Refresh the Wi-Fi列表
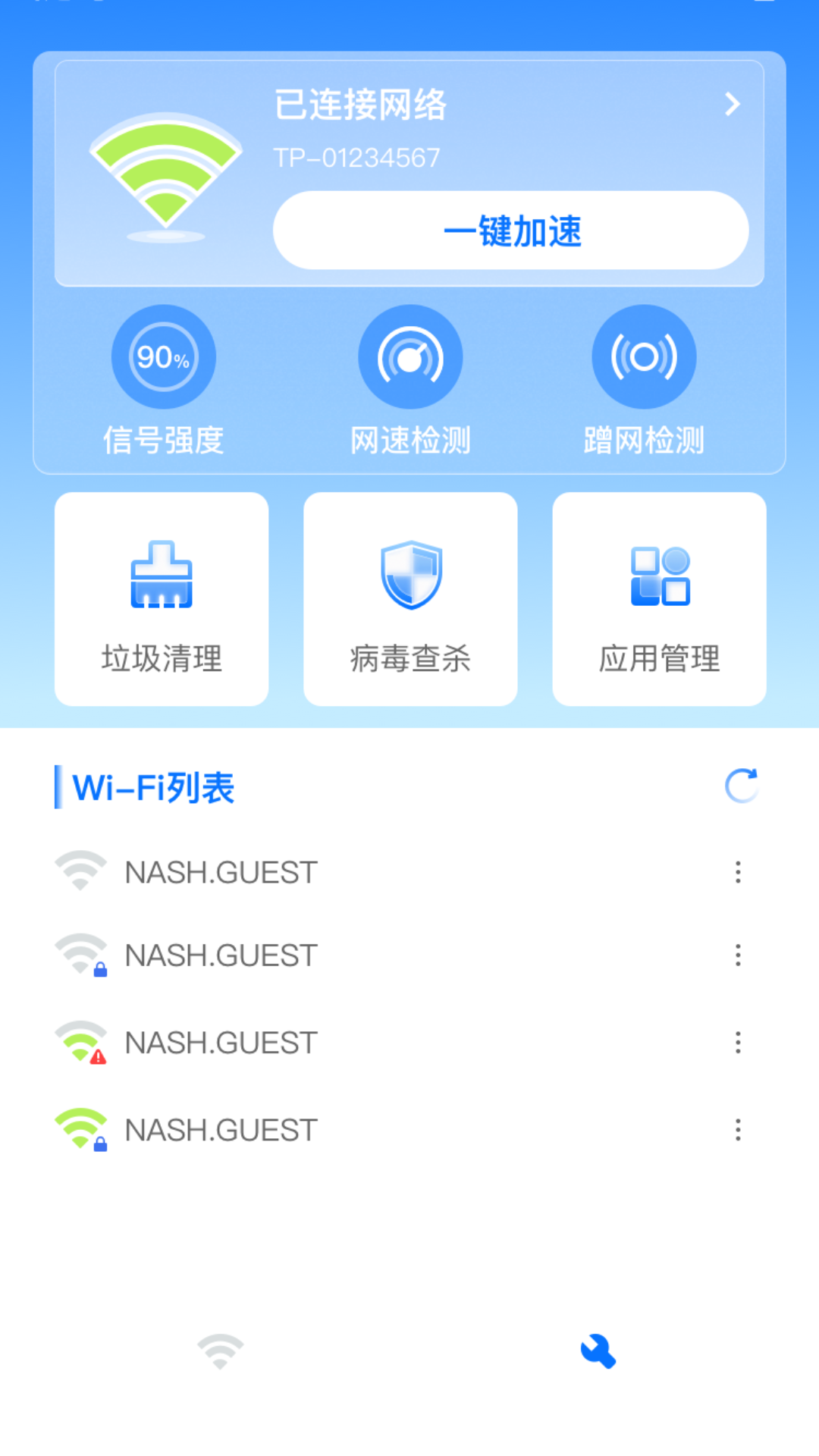 (742, 786)
